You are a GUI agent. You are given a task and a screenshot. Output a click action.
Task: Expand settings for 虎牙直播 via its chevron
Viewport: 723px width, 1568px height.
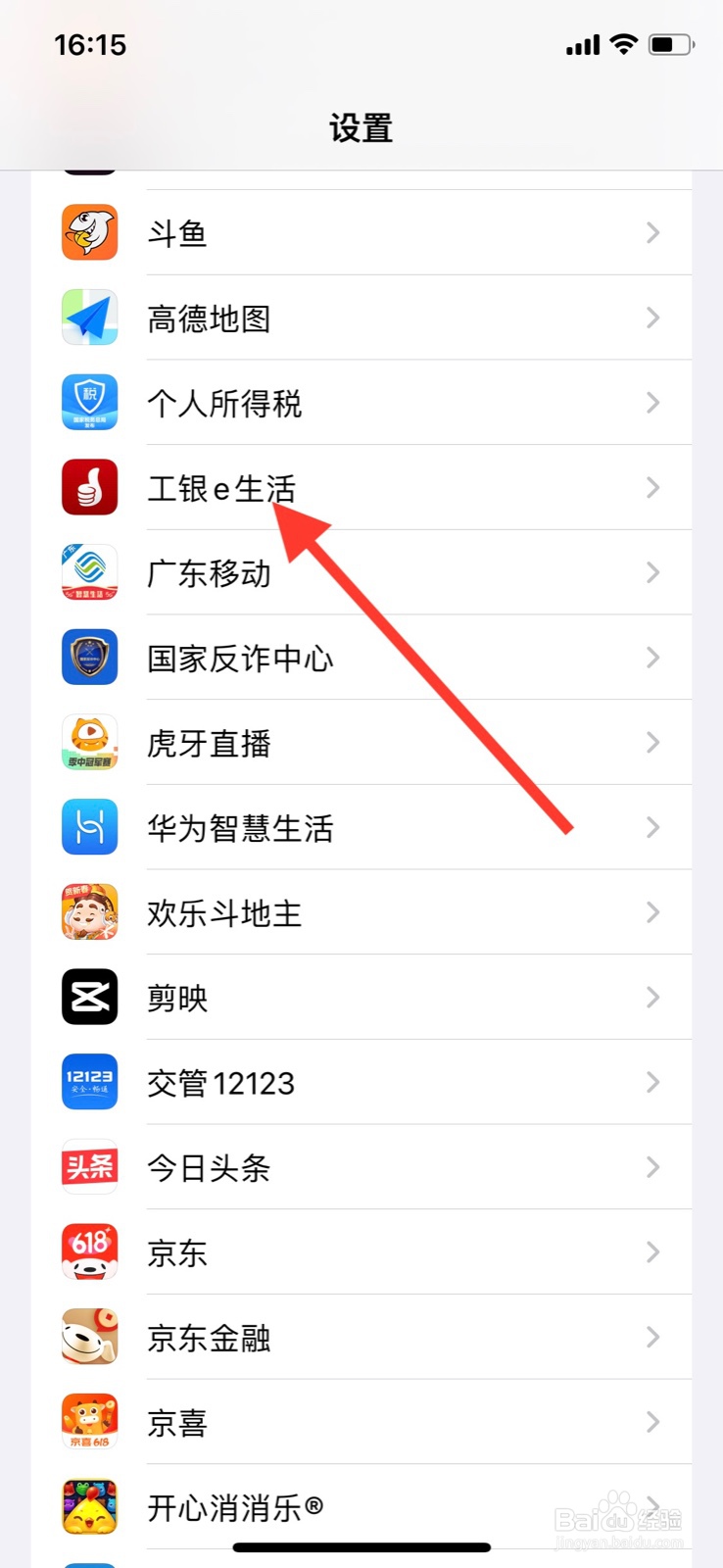pos(652,742)
